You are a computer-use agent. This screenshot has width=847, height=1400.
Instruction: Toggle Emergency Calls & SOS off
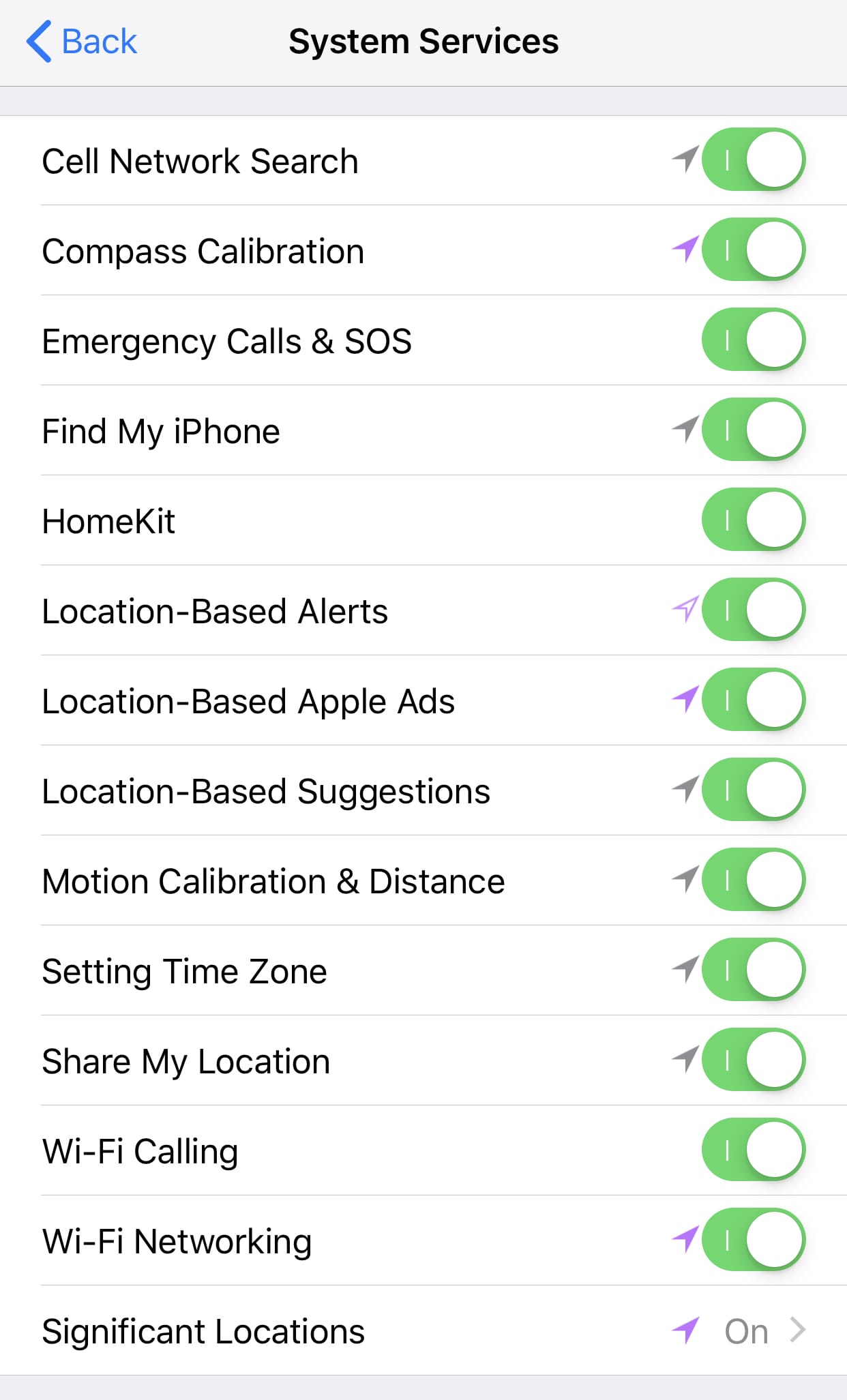click(x=754, y=340)
